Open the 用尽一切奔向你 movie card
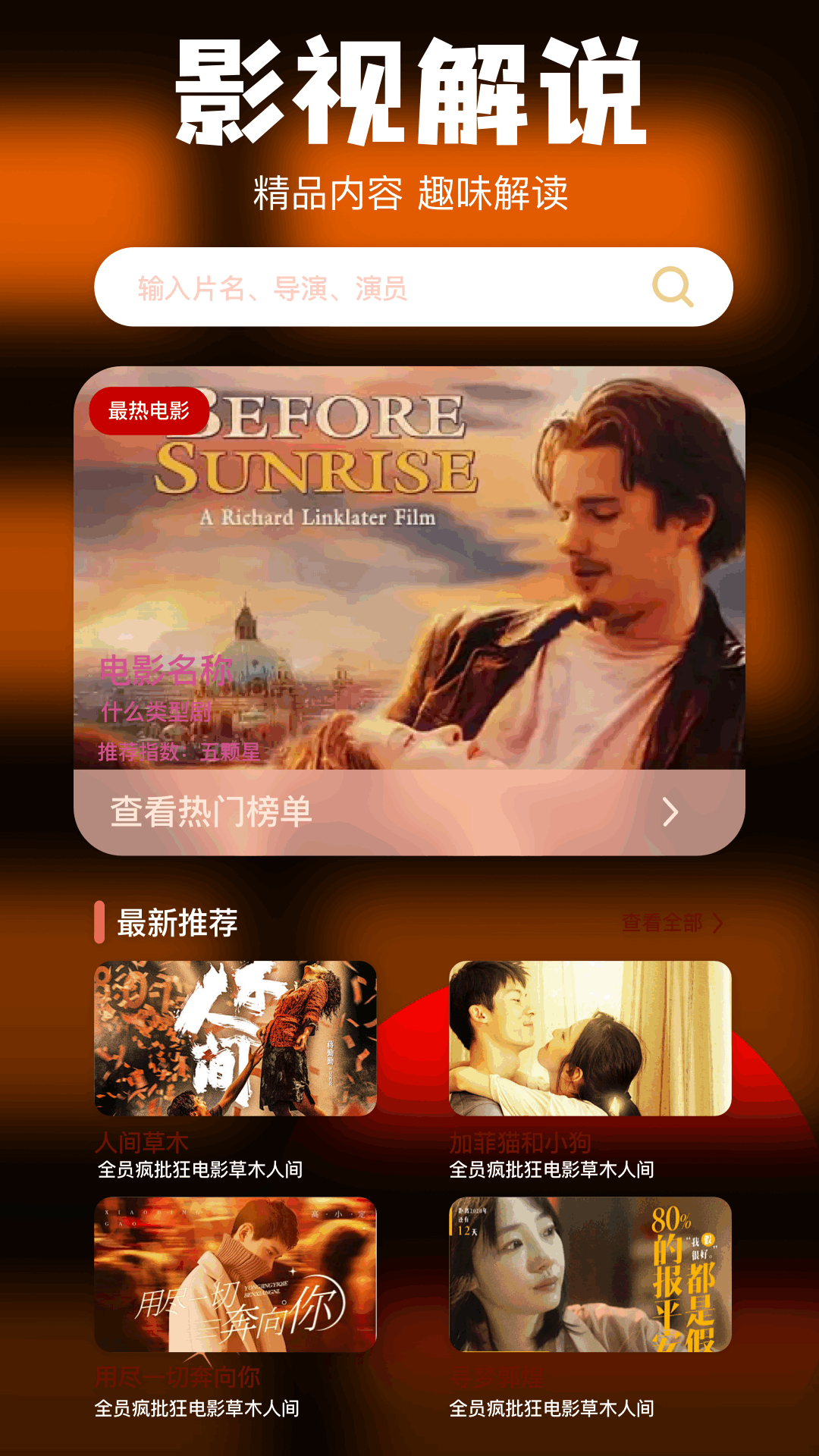This screenshot has width=819, height=1456. (x=235, y=1275)
